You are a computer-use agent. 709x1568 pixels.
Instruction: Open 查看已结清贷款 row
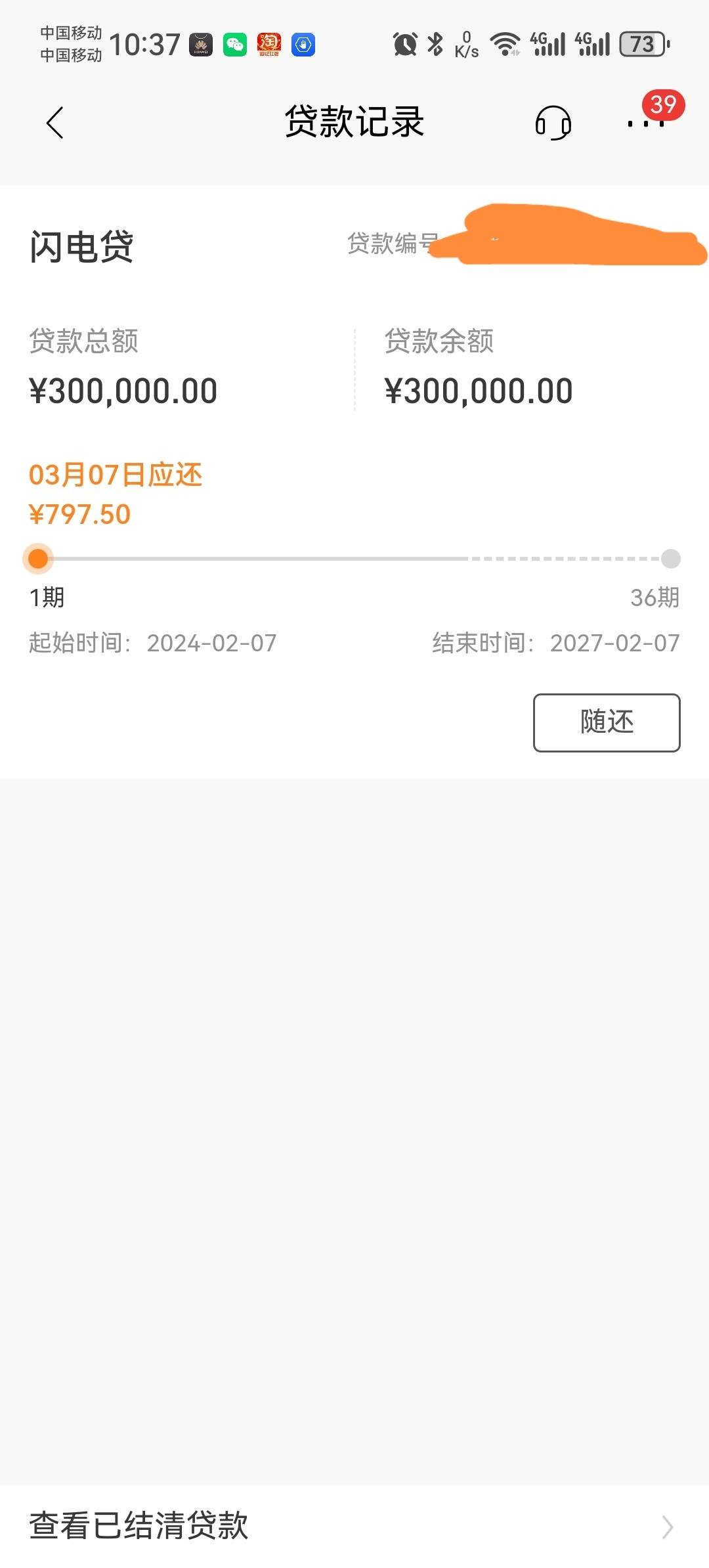pos(354,1526)
